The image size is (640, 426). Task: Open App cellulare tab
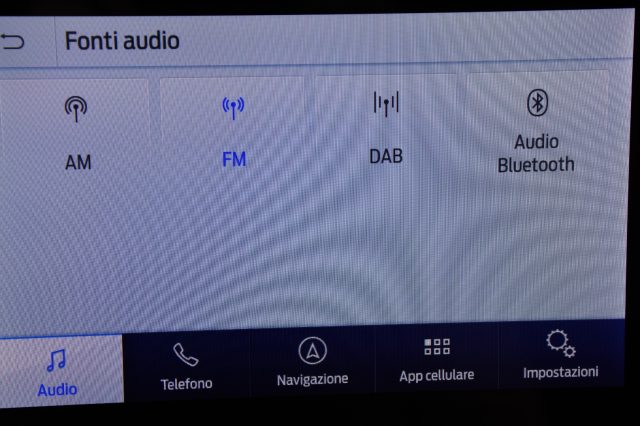tap(437, 361)
